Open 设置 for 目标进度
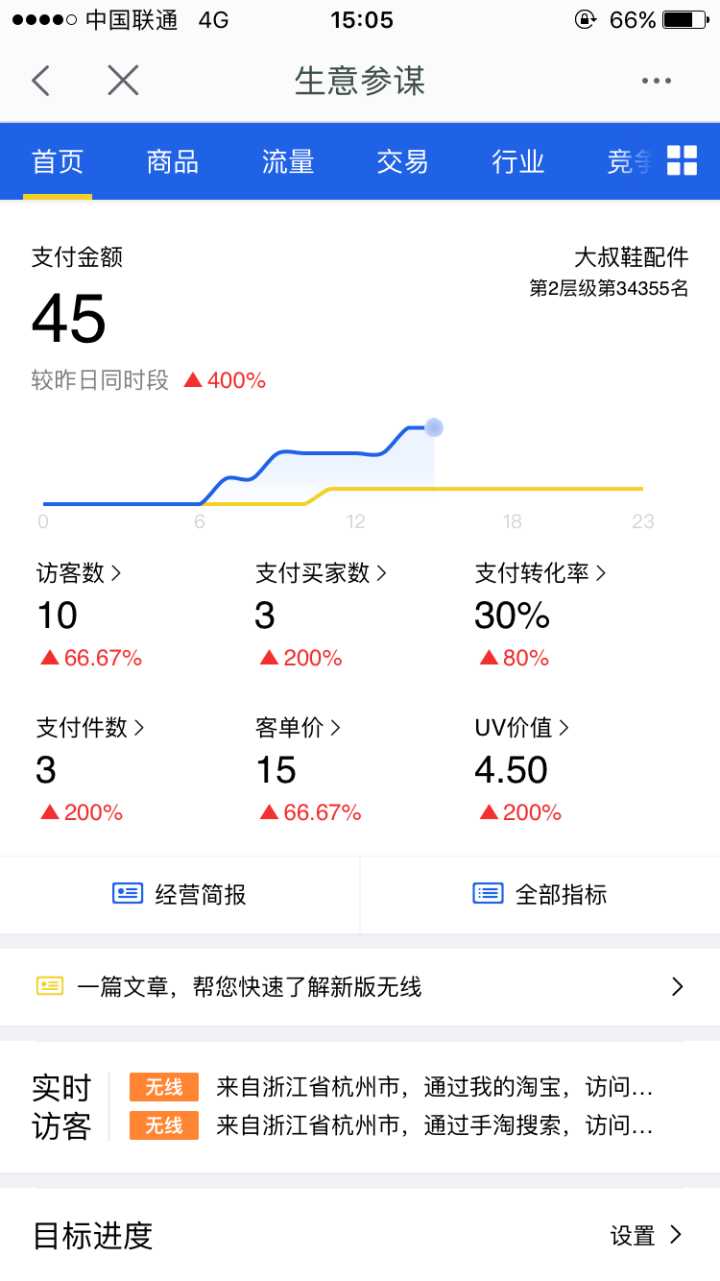The image size is (720, 1281). point(646,1236)
